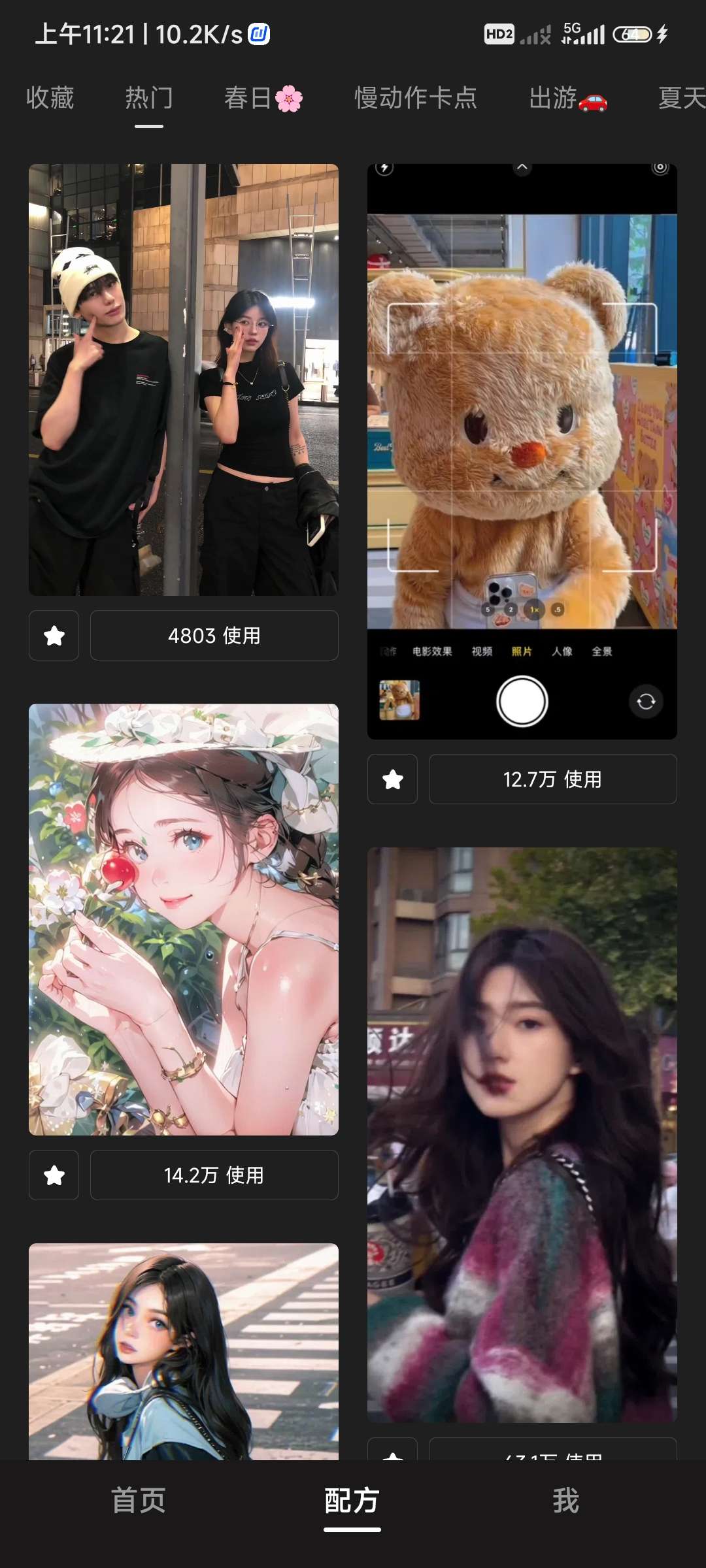Go to the 首页 tab
706x1568 pixels.
[x=139, y=1500]
